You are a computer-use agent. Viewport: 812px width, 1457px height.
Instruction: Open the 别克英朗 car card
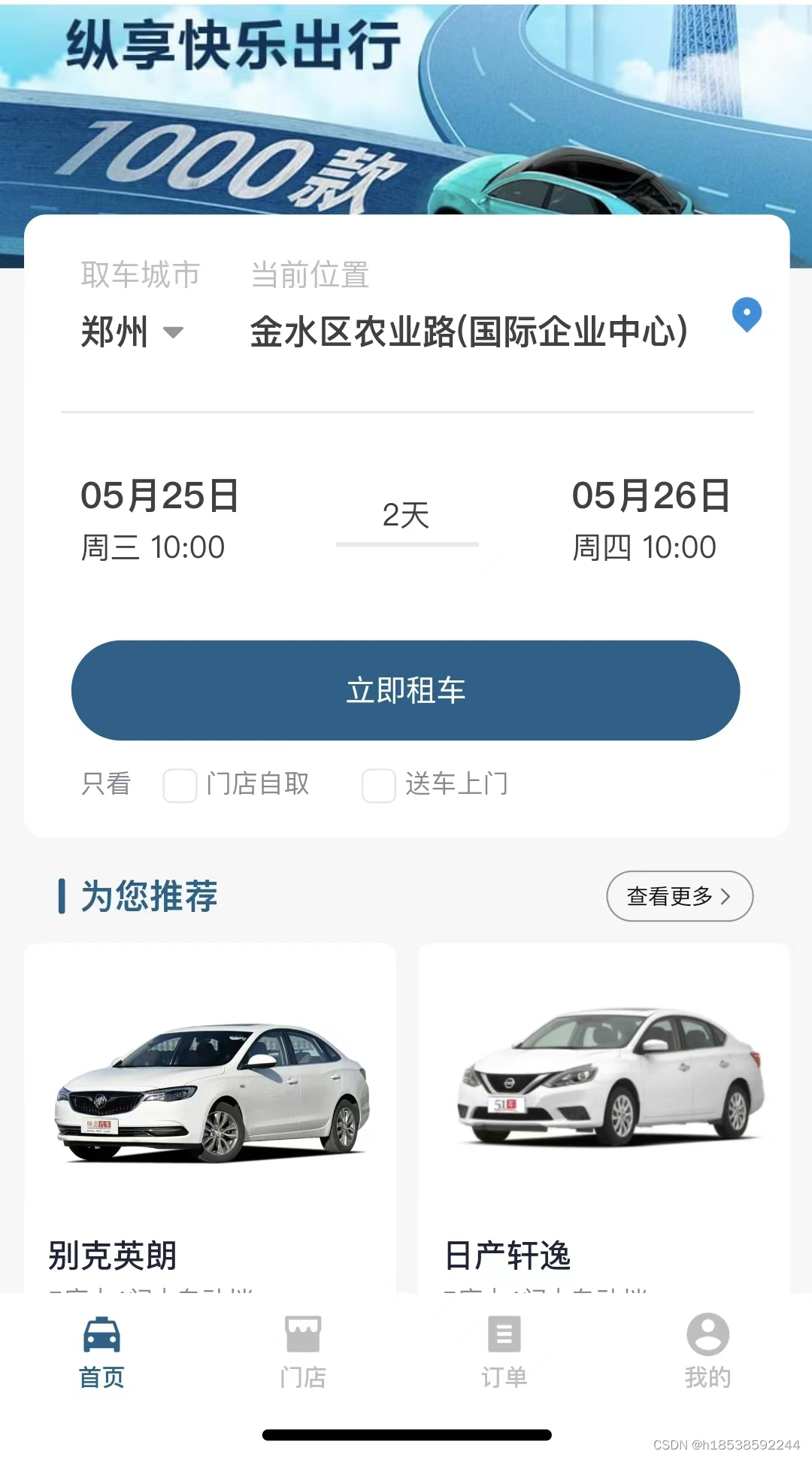211,1113
